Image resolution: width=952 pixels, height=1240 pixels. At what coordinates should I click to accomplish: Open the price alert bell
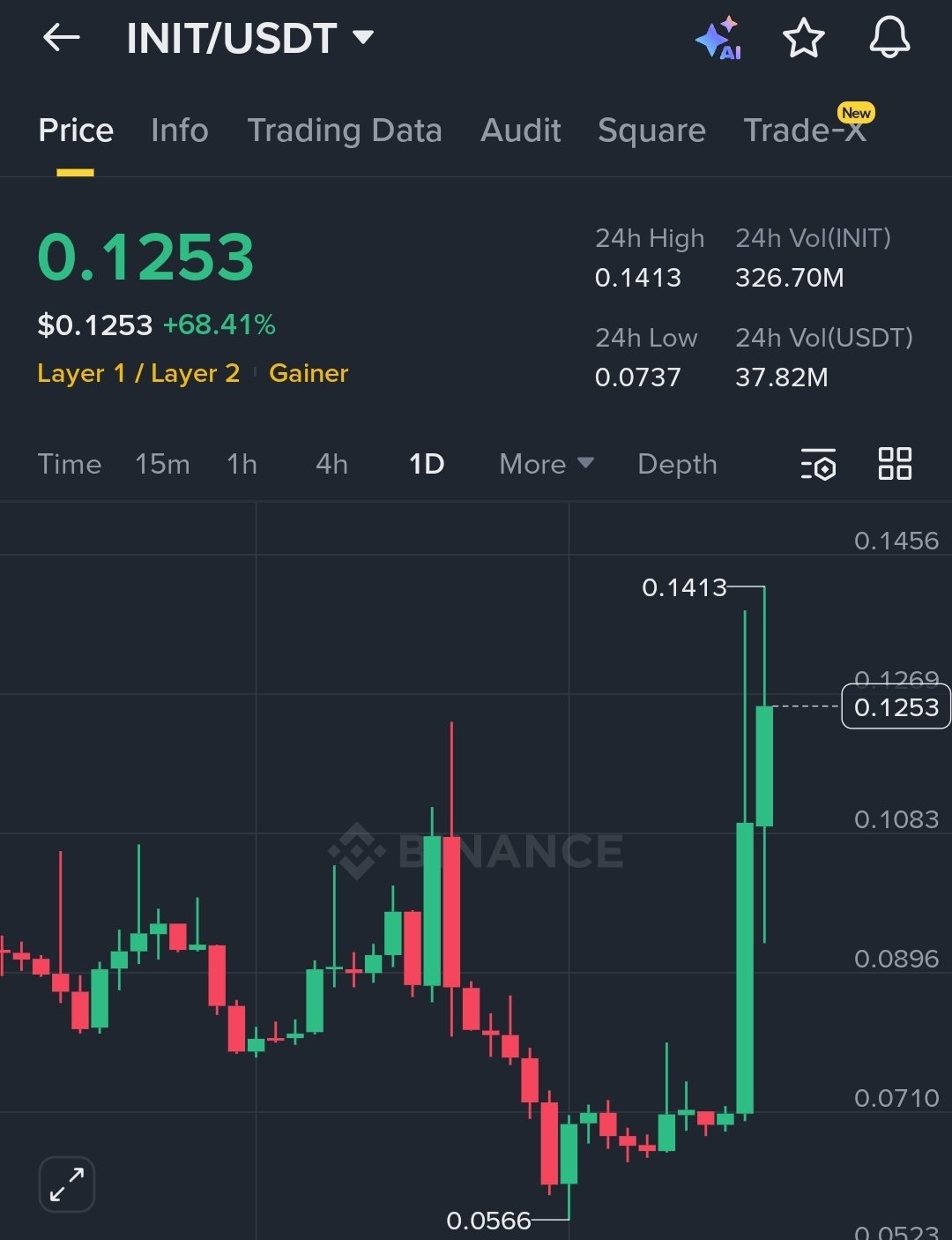[x=889, y=39]
